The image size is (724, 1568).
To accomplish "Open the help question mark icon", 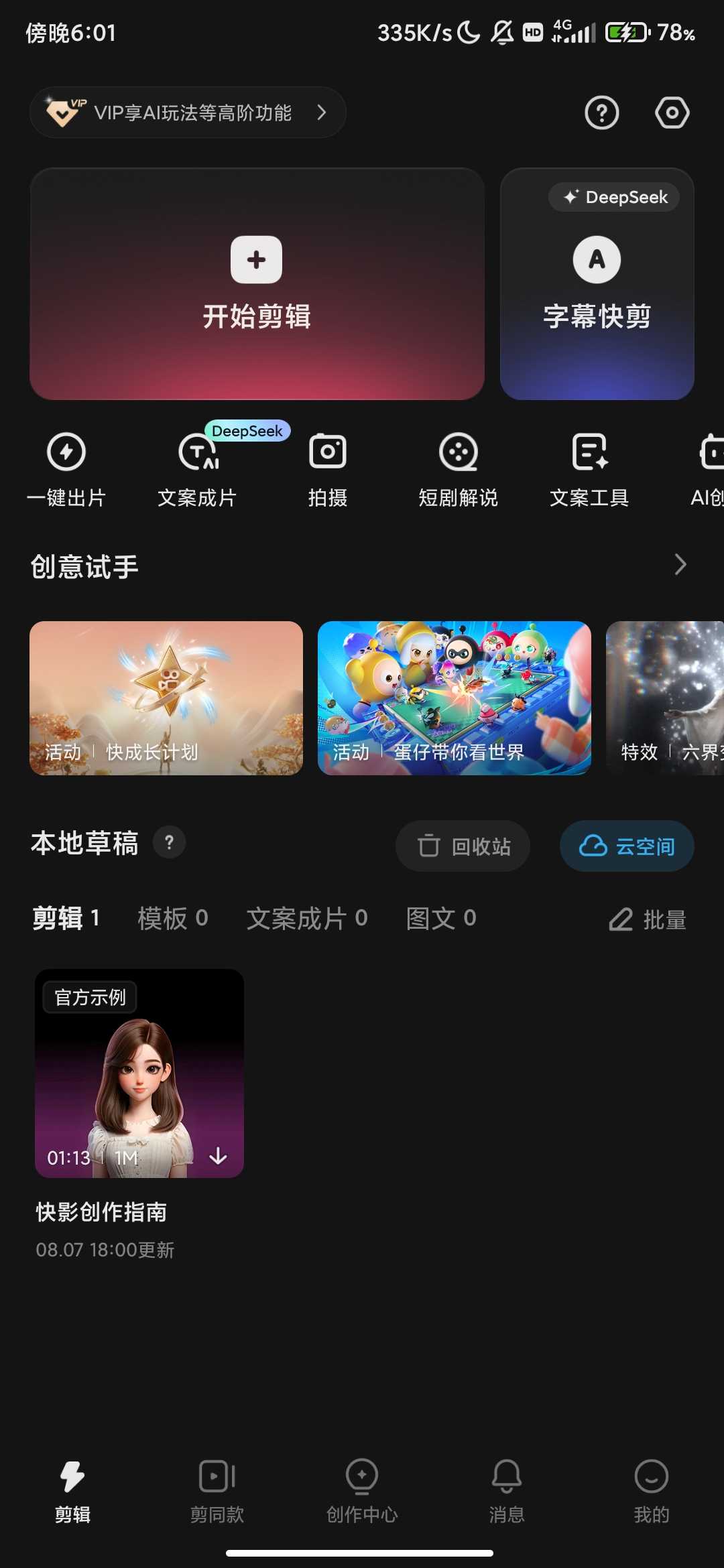I will (601, 113).
